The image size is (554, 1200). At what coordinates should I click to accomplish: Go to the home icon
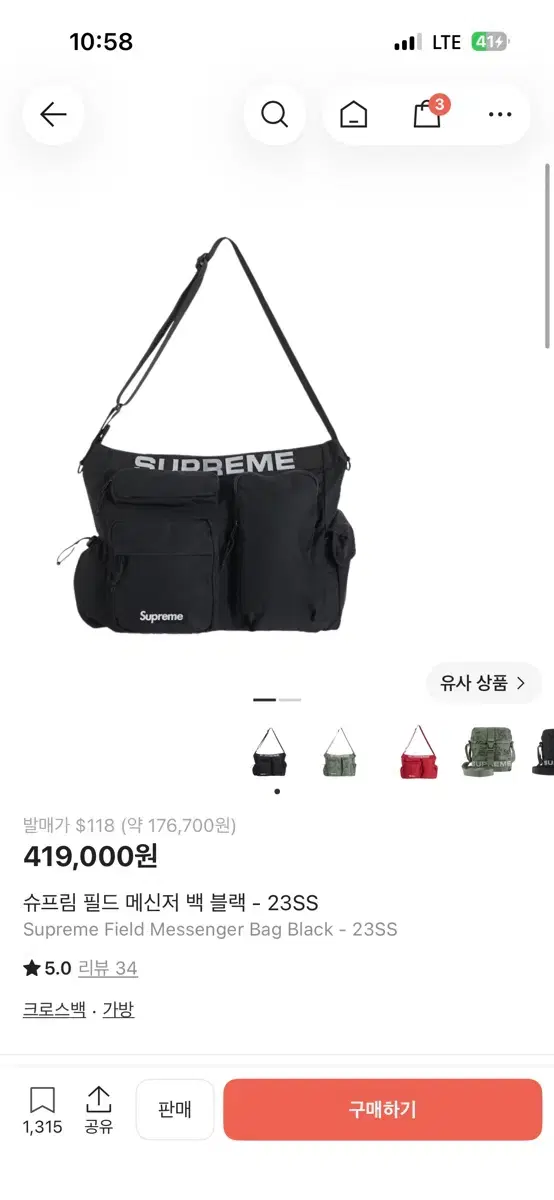[x=353, y=114]
